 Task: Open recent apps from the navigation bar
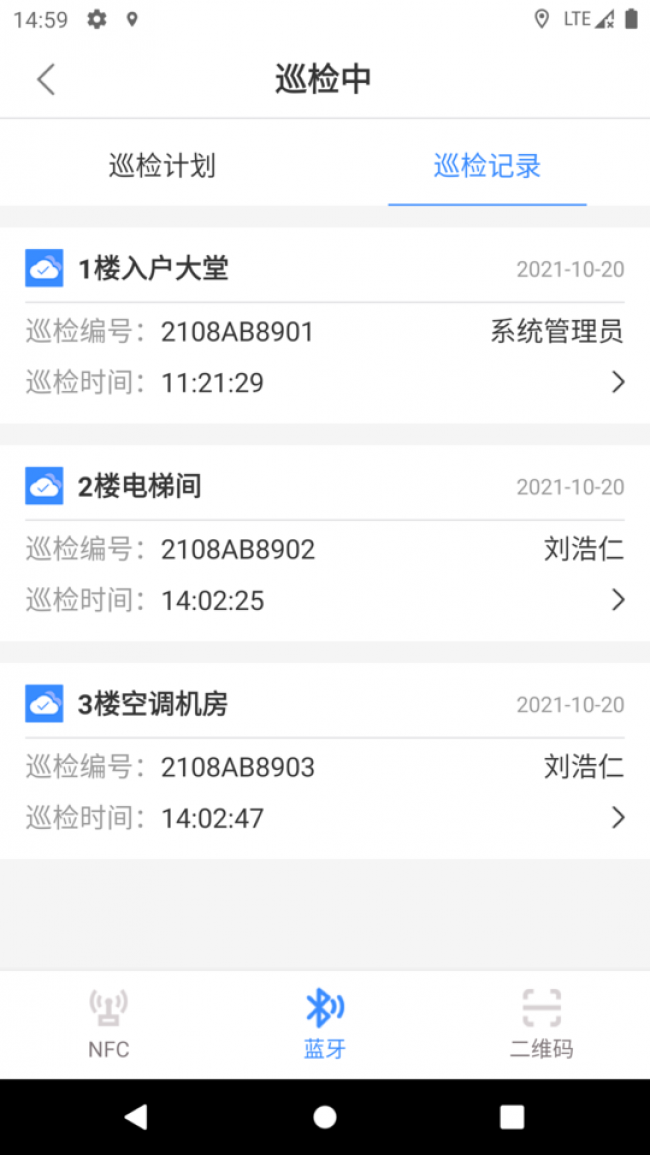tap(512, 1117)
